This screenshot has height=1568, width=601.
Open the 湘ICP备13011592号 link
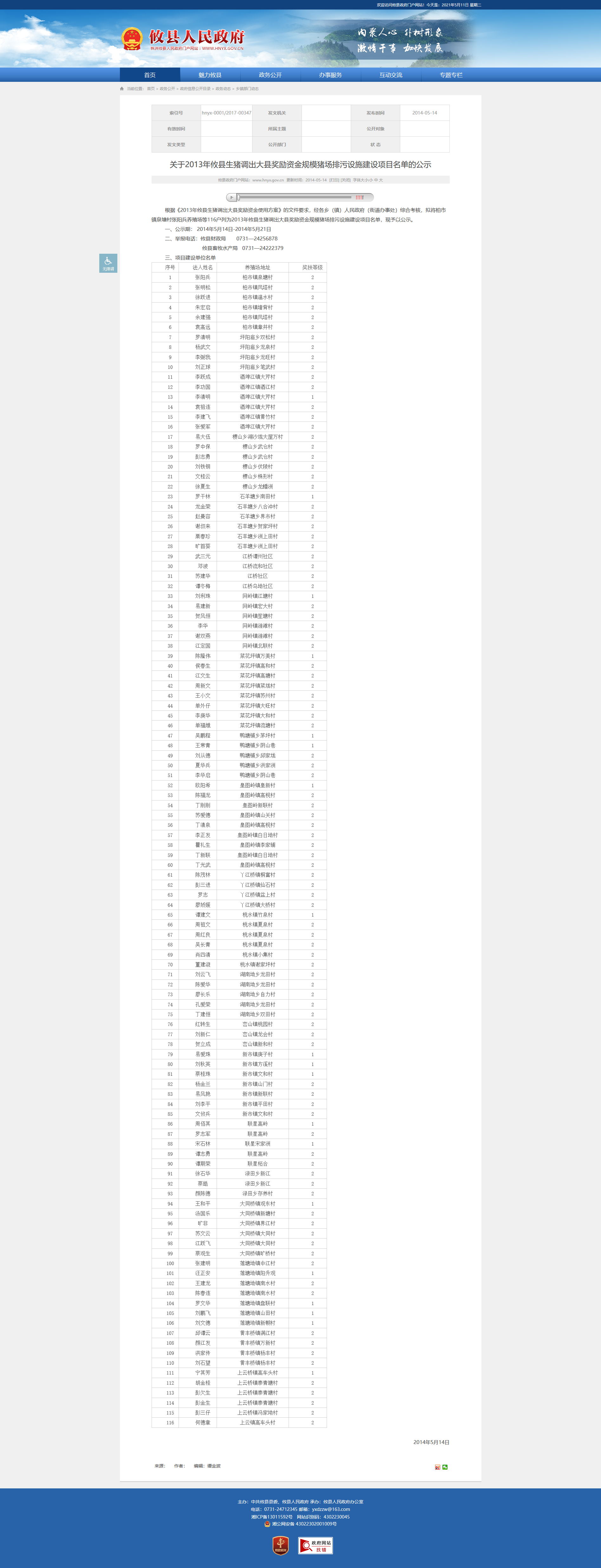pyautogui.click(x=271, y=1517)
